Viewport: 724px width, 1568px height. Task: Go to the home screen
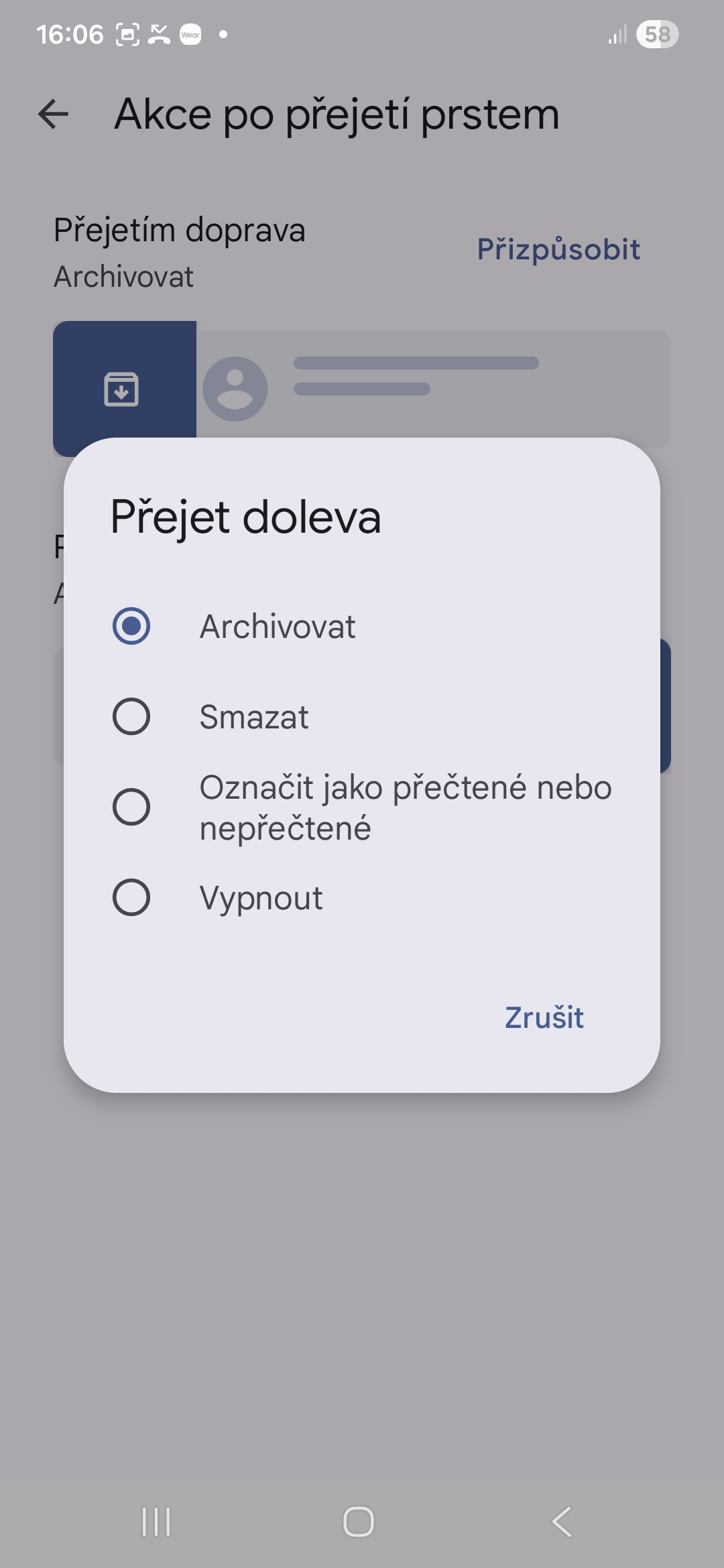359,1521
